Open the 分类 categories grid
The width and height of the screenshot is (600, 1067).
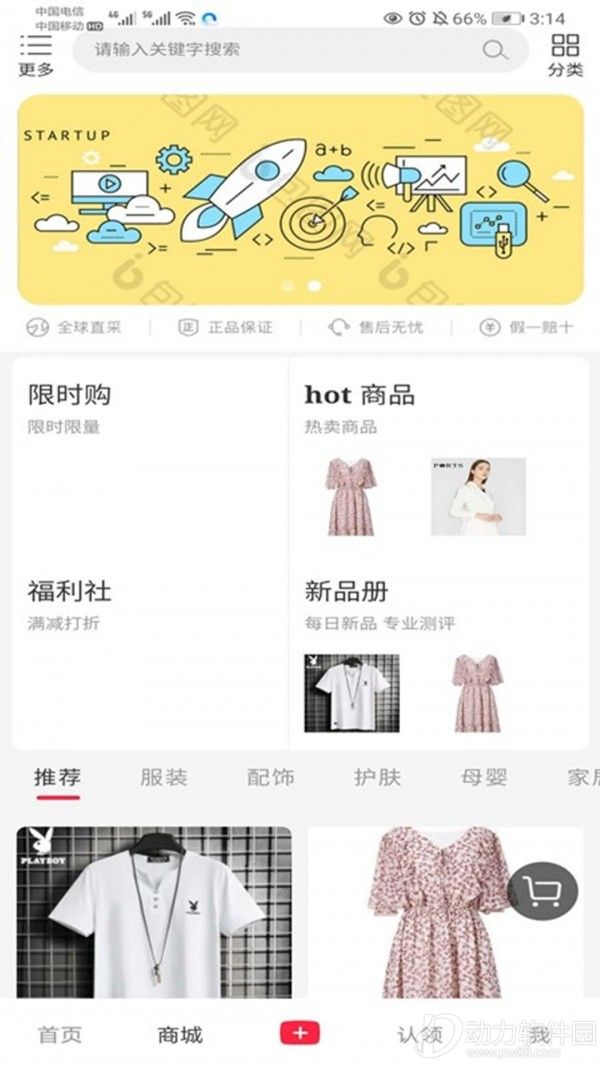565,55
